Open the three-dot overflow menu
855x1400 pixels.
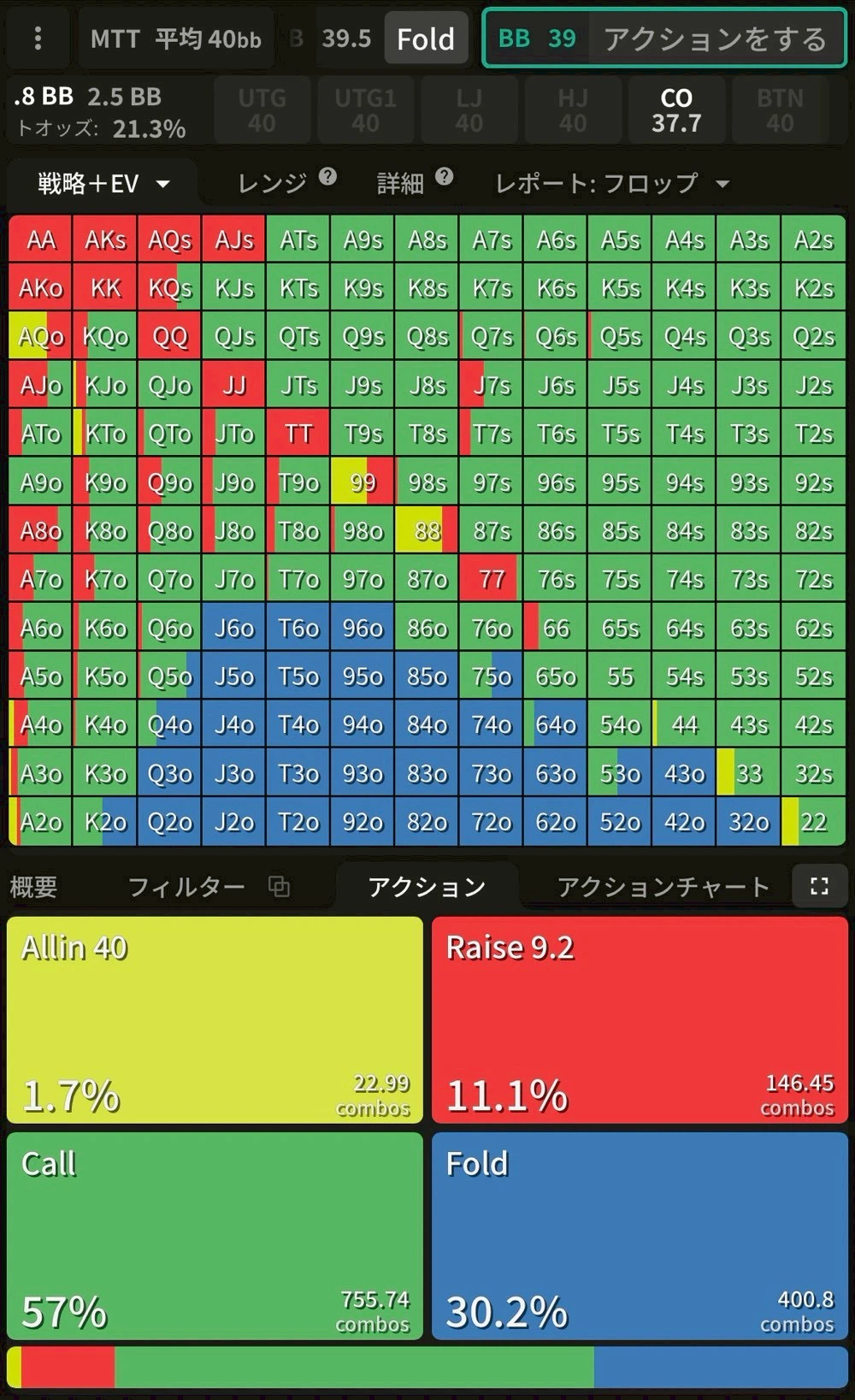click(x=38, y=38)
